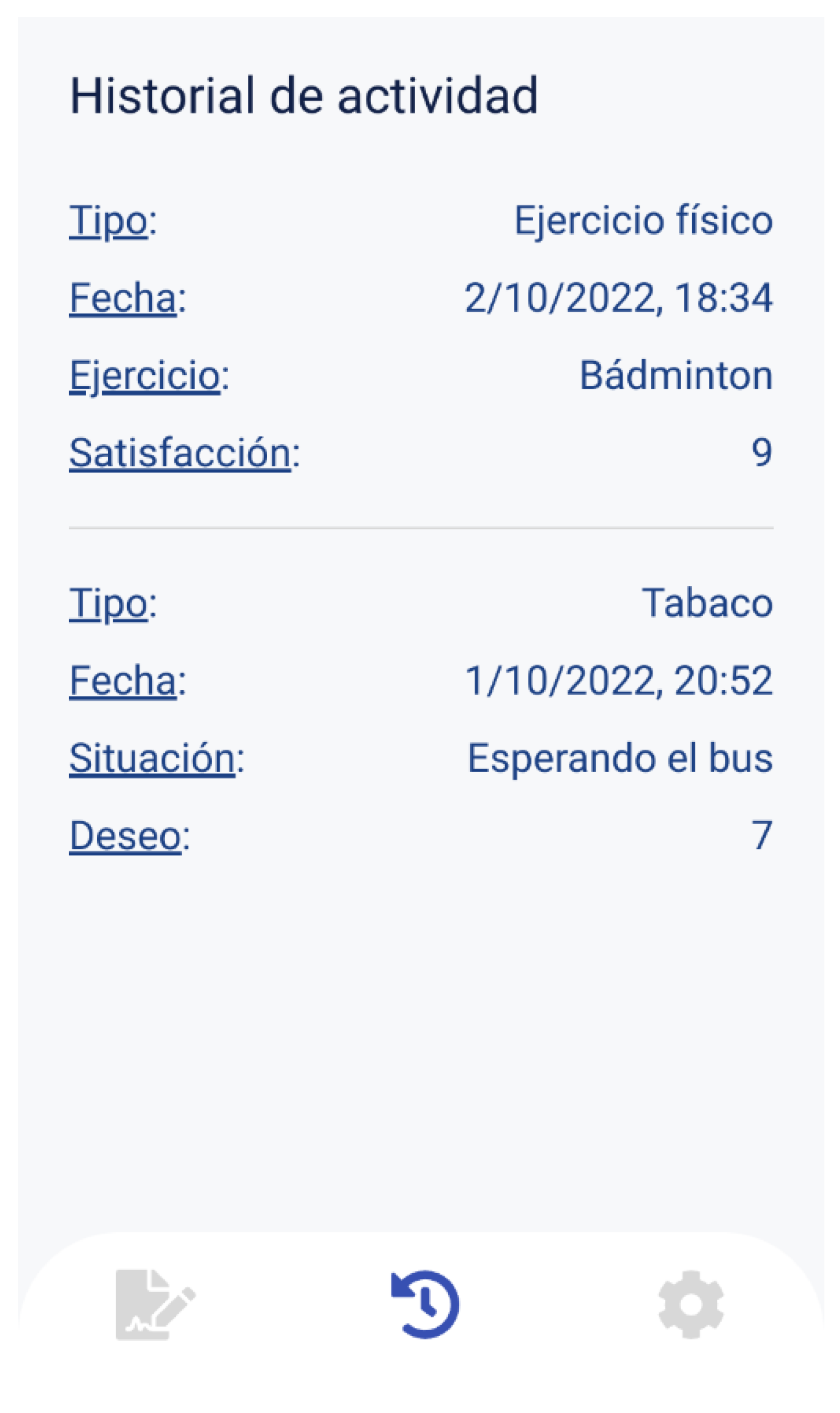
Task: Tap the Esperando el bus value
Action: pyautogui.click(x=620, y=759)
